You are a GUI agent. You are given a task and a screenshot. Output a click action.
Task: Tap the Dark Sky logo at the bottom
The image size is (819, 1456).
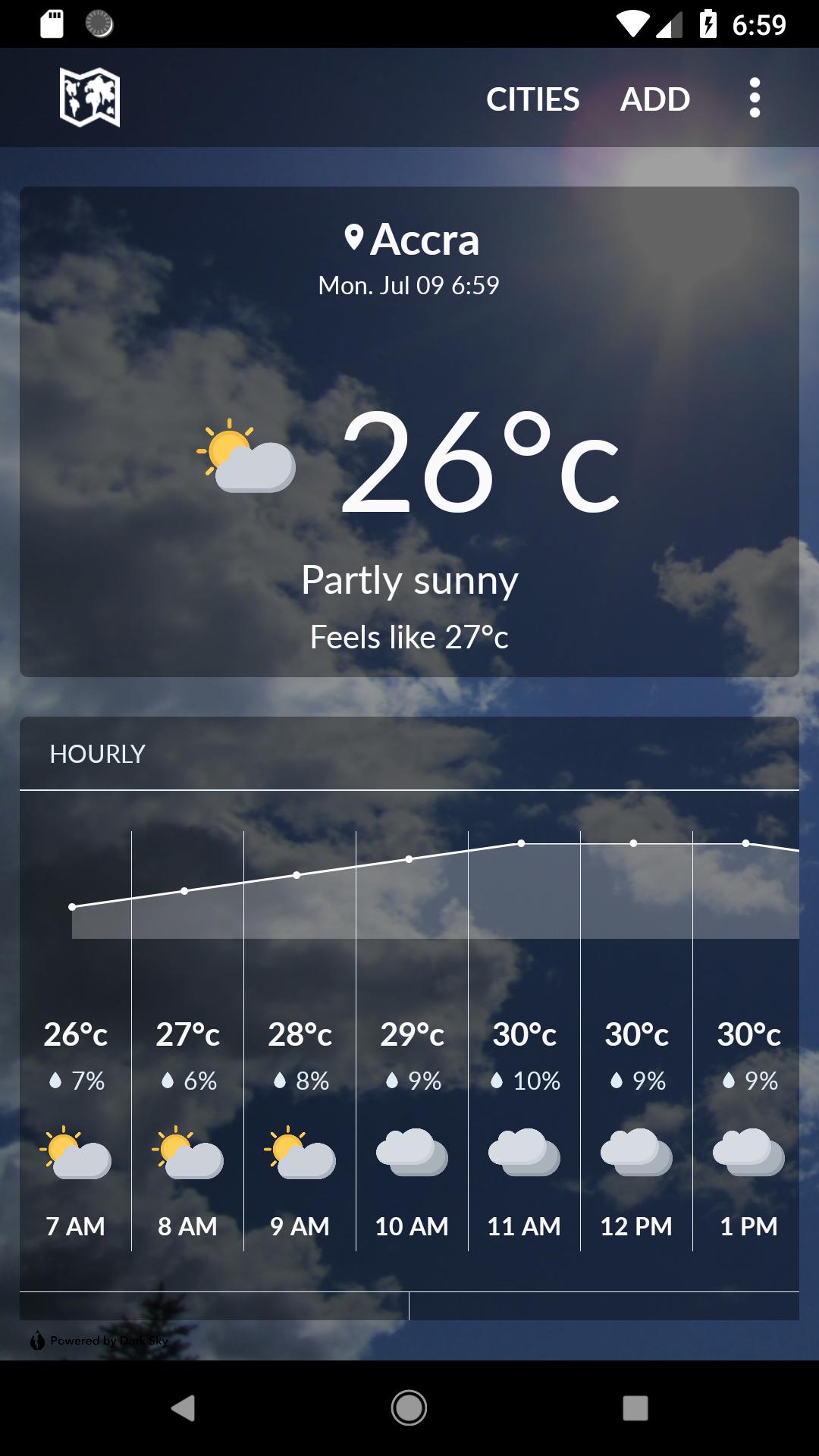tap(36, 1339)
